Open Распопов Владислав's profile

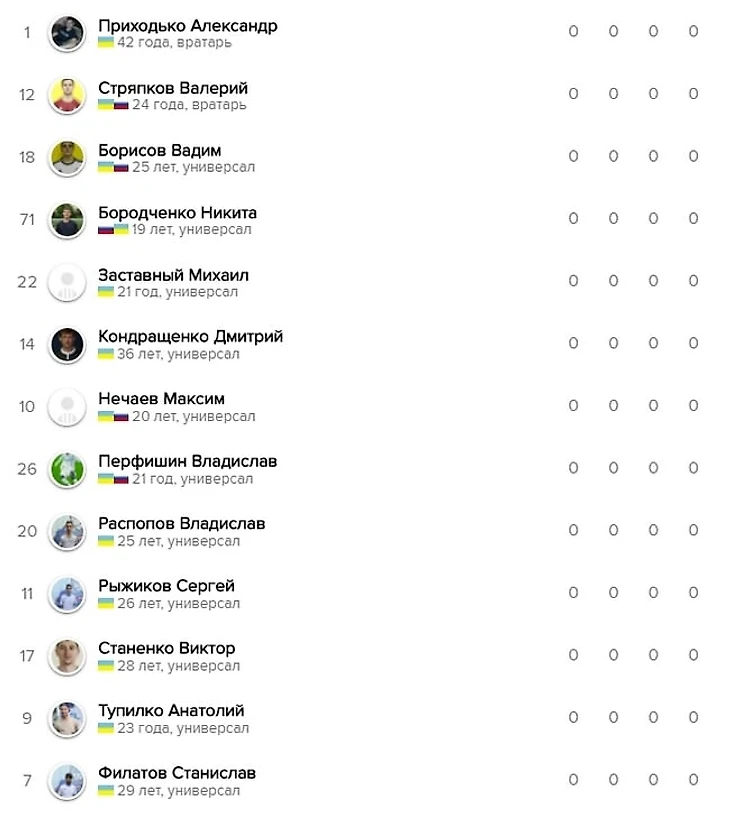point(181,524)
